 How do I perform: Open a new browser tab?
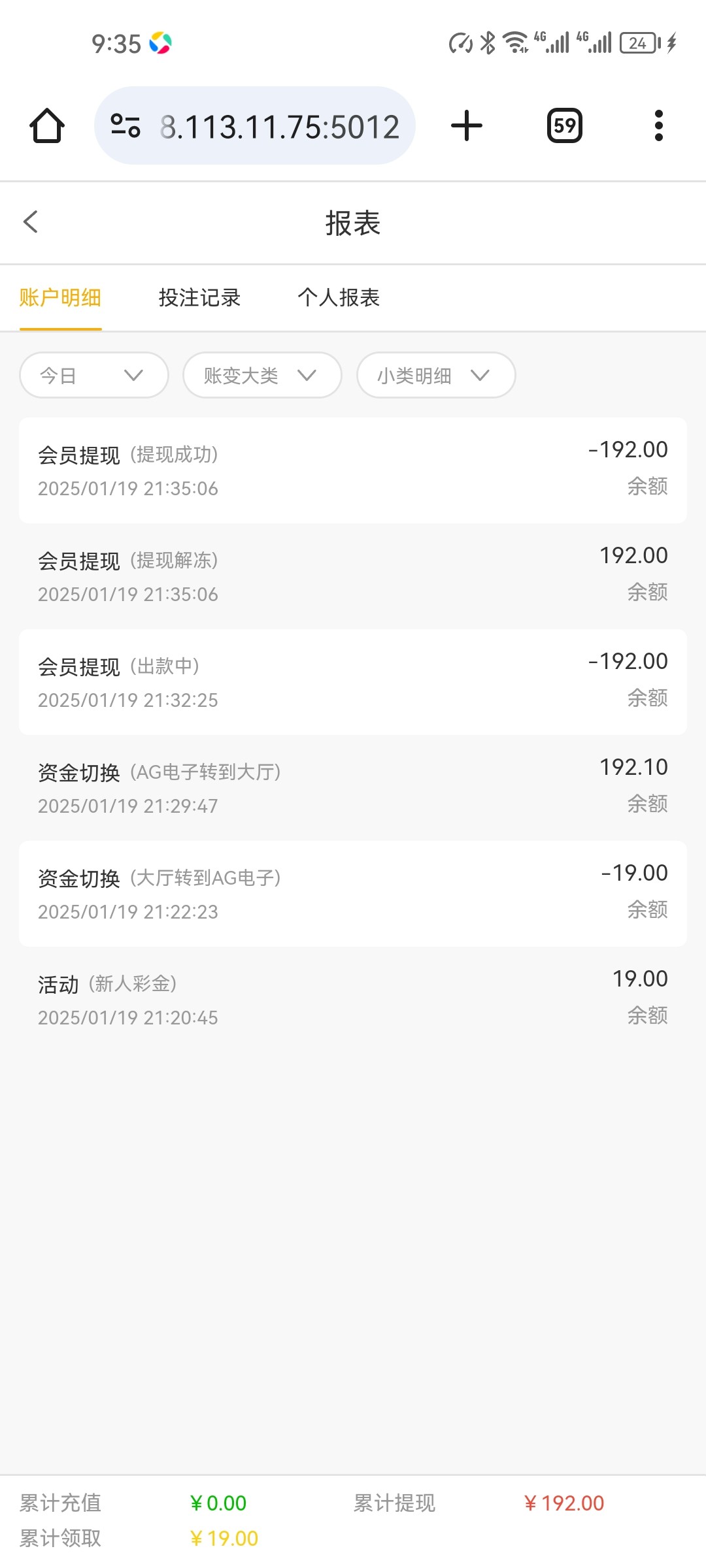click(x=467, y=125)
